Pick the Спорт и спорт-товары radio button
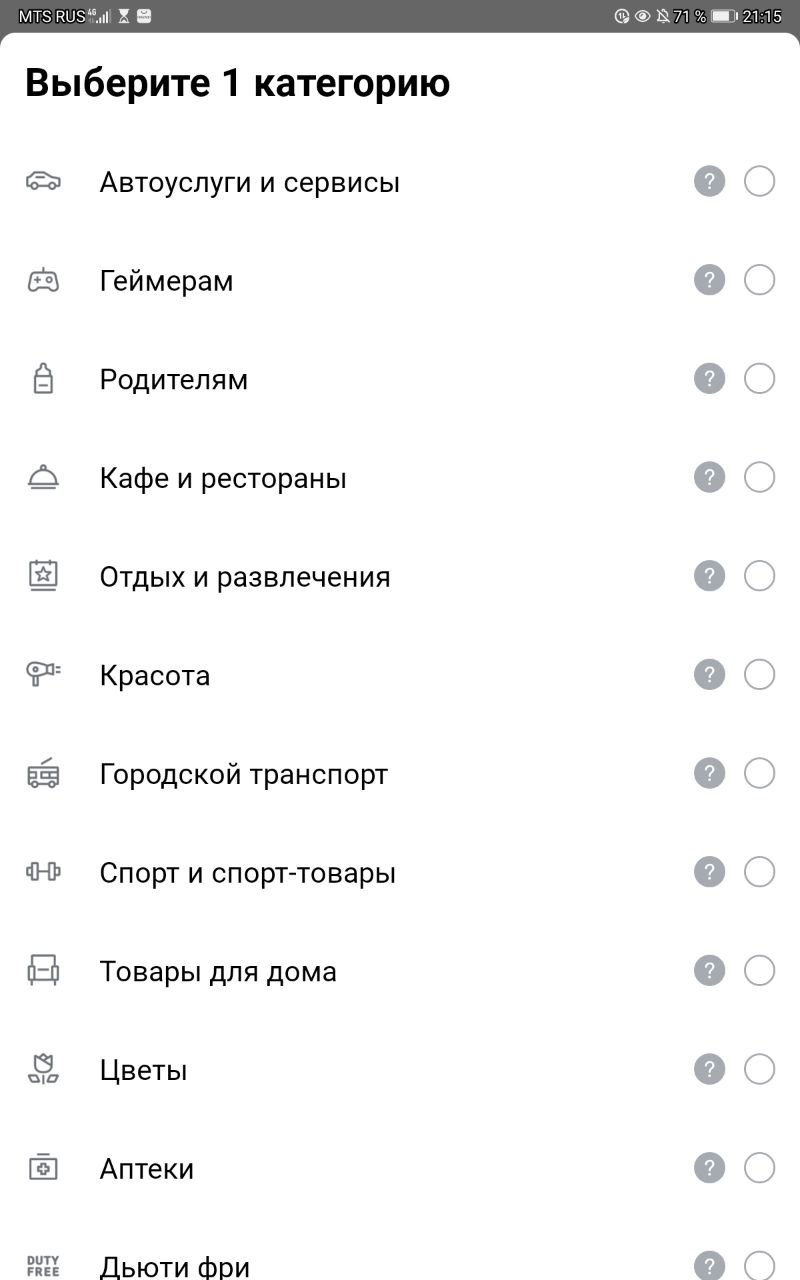Viewport: 800px width, 1280px height. [760, 872]
